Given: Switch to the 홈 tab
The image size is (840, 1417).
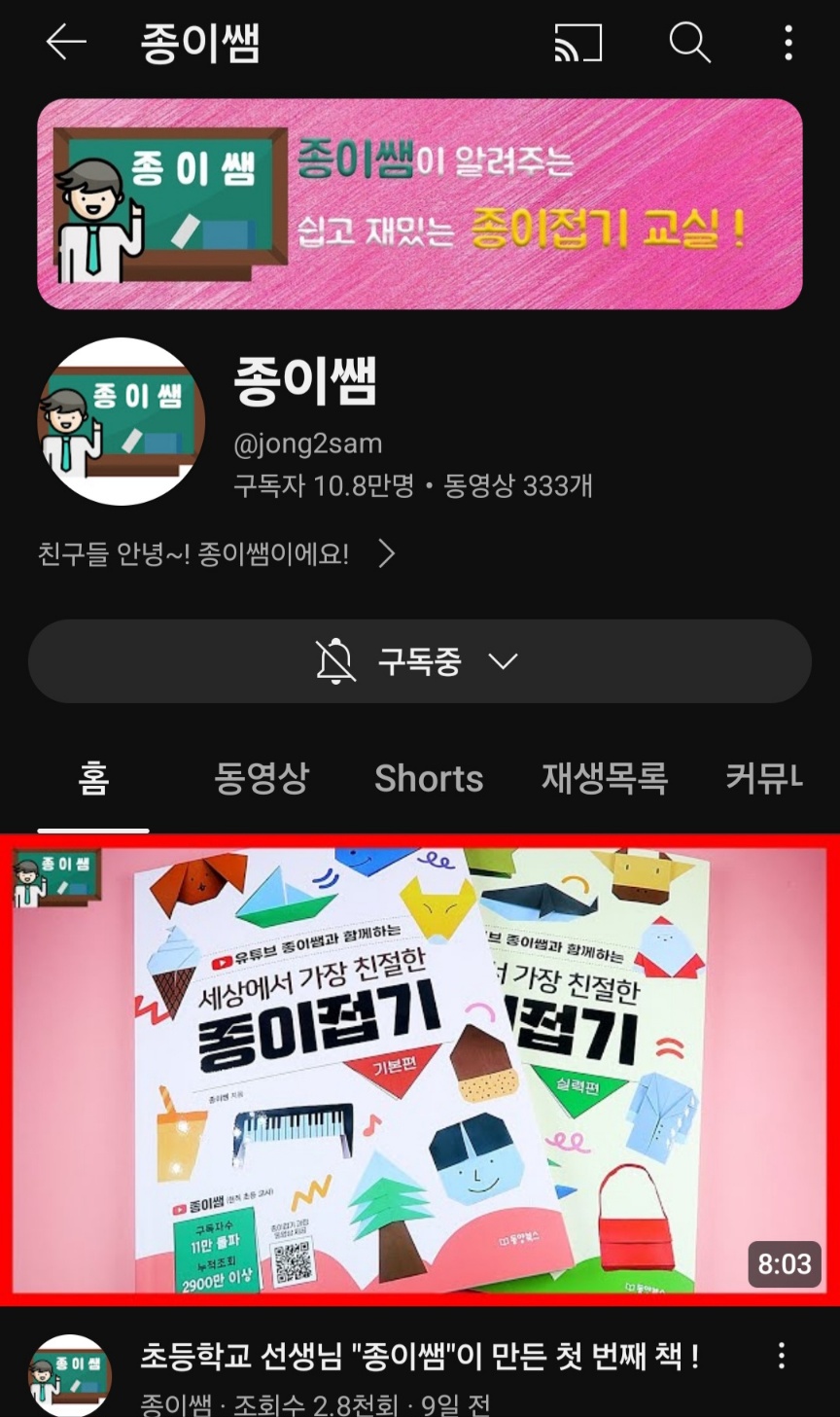Looking at the screenshot, I should [x=93, y=779].
